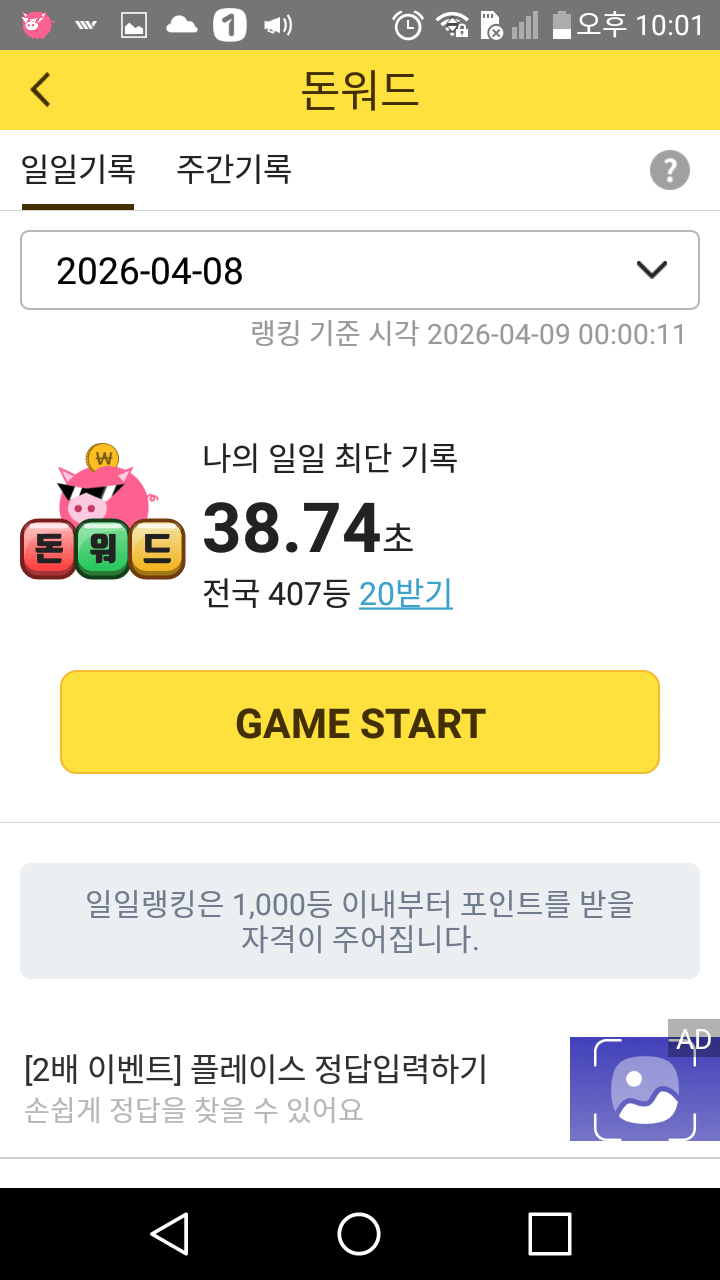Go back from the 돈워드 screen

(x=40, y=90)
